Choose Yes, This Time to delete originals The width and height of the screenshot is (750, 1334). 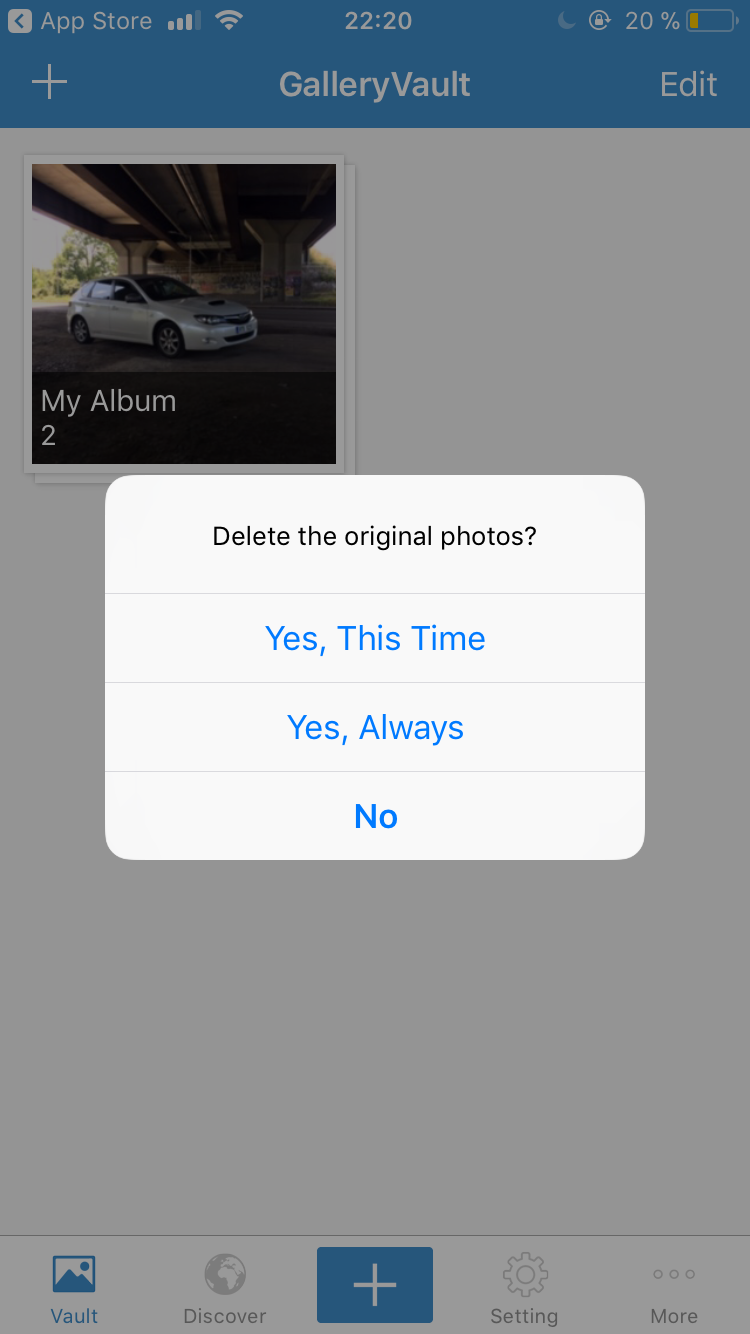pos(375,638)
